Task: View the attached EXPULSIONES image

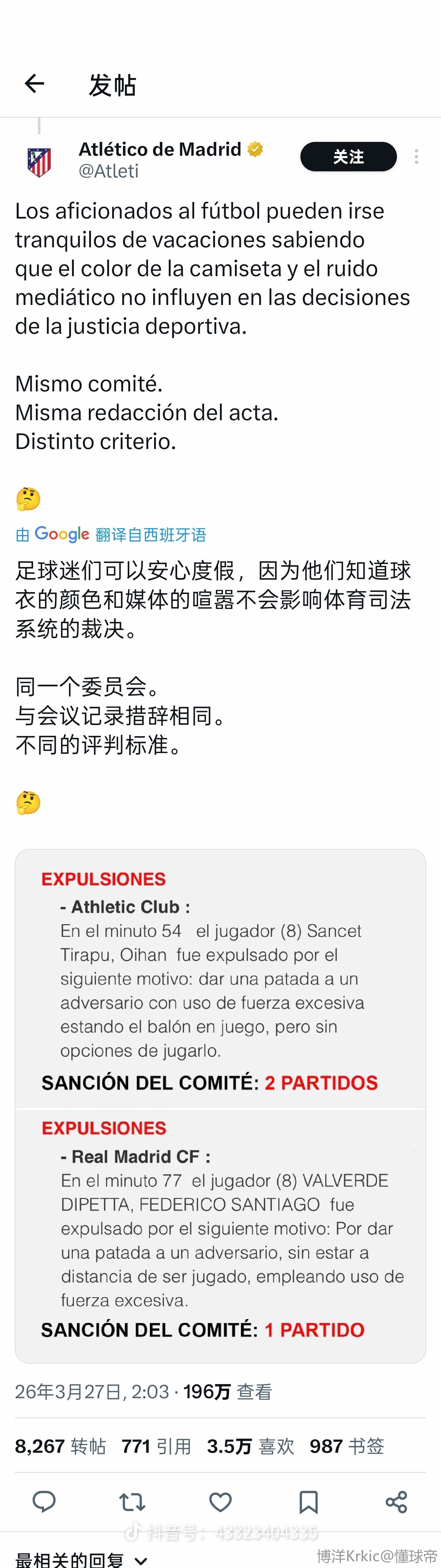Action: pos(220,1106)
